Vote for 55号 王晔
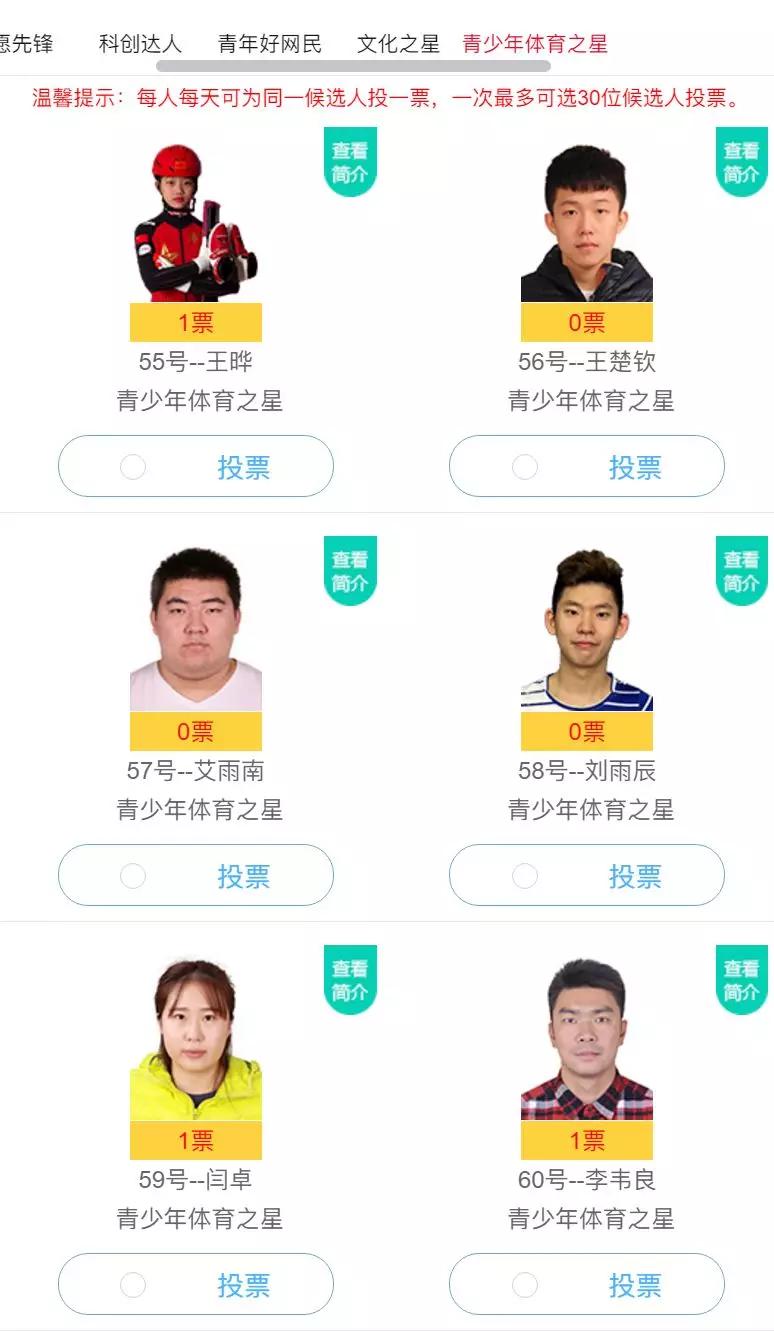774x1331 pixels. [196, 467]
